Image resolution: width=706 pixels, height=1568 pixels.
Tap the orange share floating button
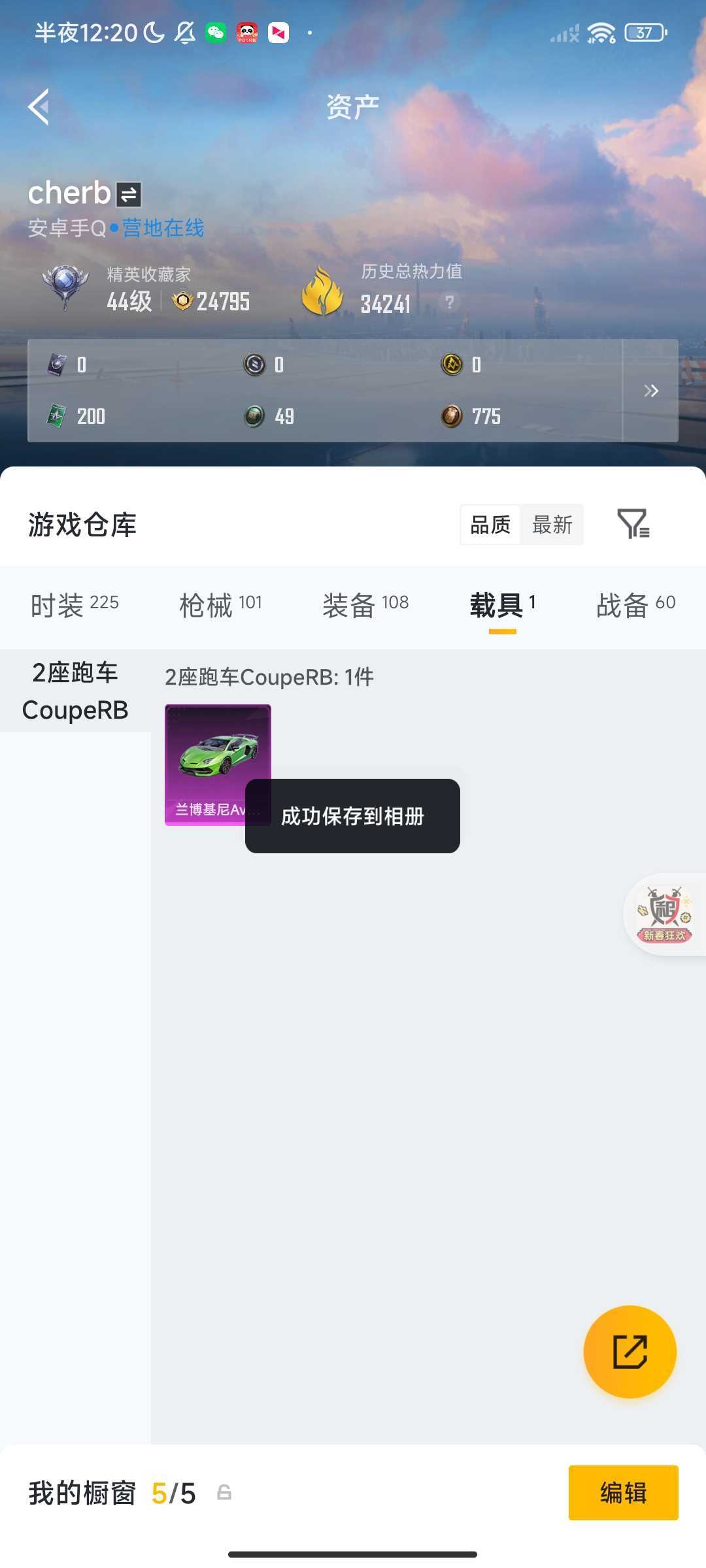click(x=630, y=1352)
